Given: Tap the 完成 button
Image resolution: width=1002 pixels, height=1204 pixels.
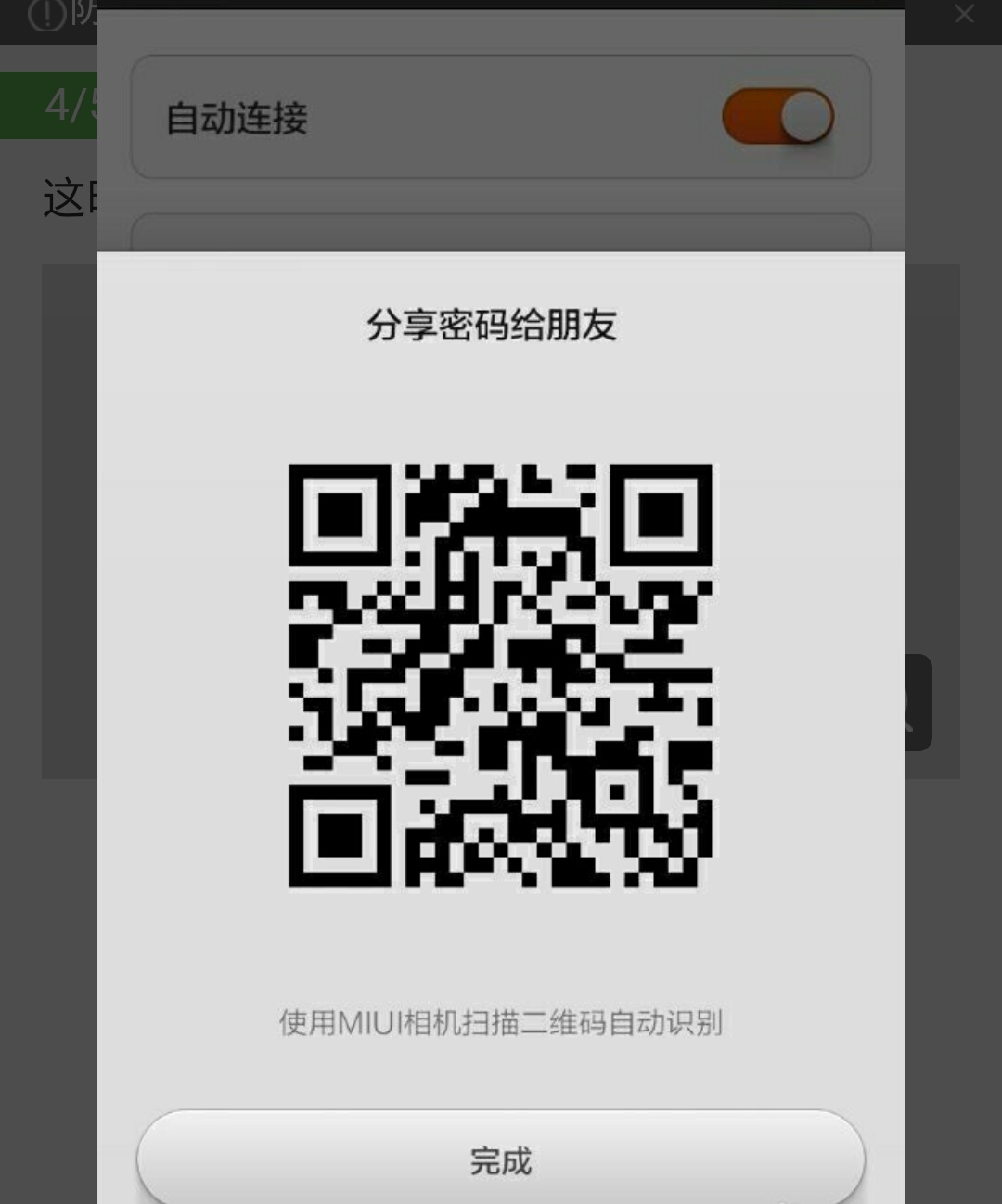Looking at the screenshot, I should 501,1158.
